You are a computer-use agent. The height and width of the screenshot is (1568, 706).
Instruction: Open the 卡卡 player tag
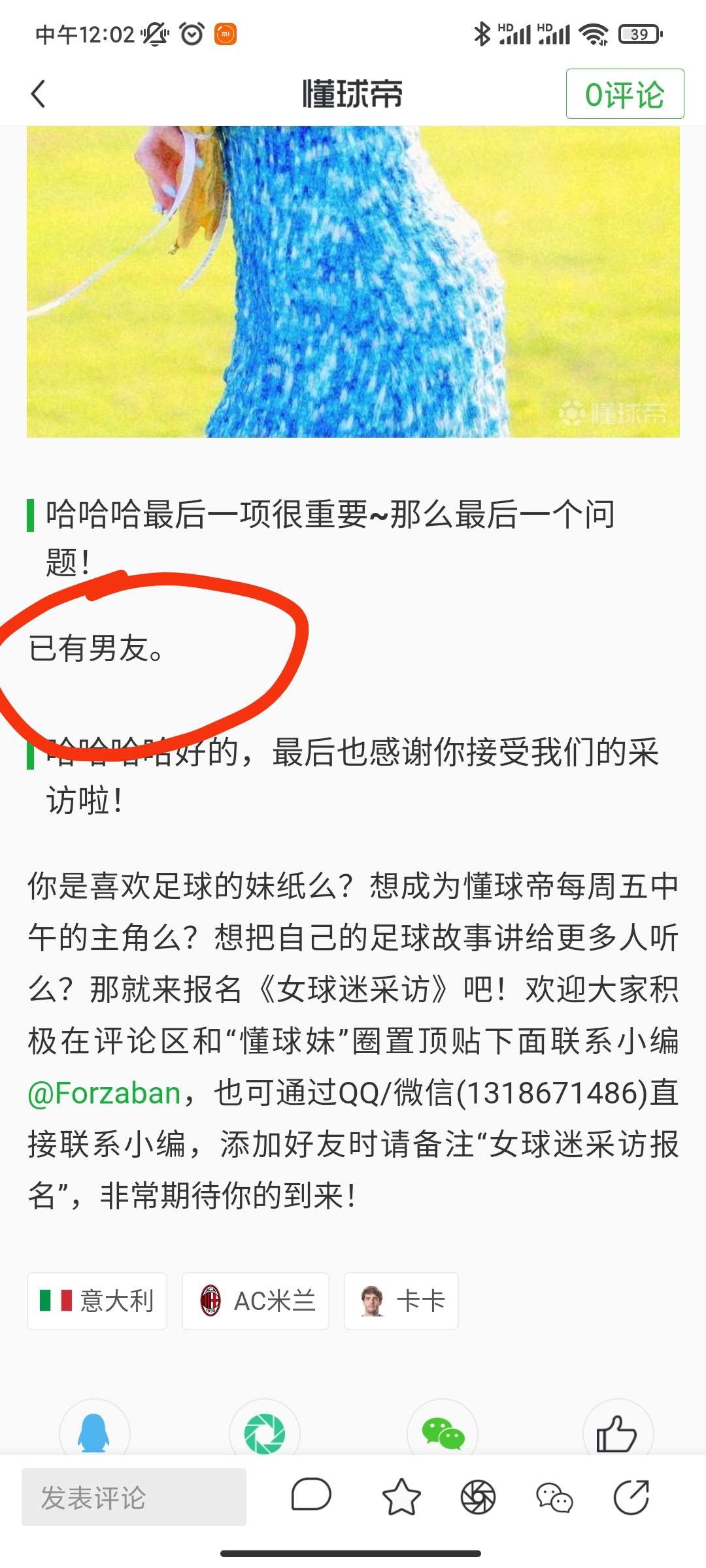coord(401,1301)
